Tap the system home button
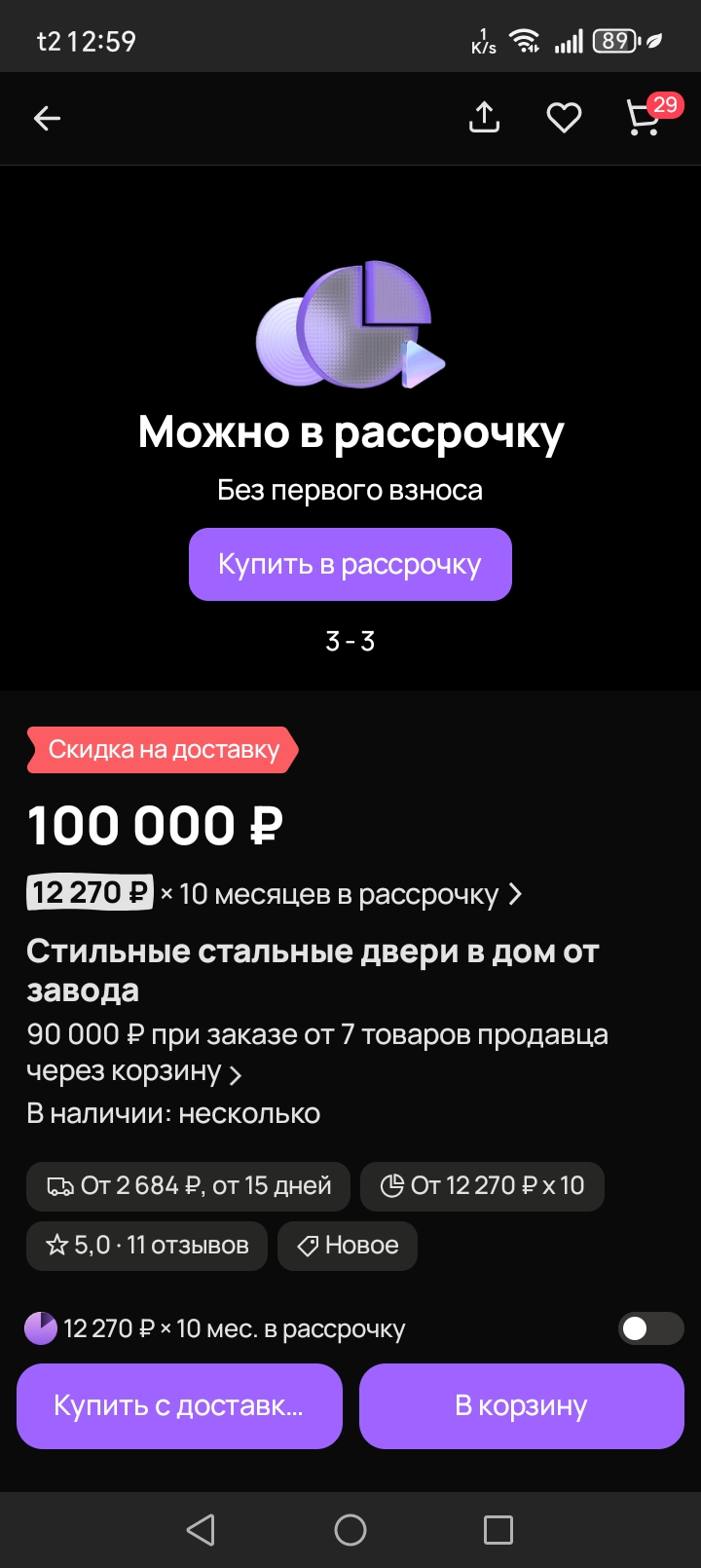Viewport: 701px width, 1568px height. [x=350, y=1530]
